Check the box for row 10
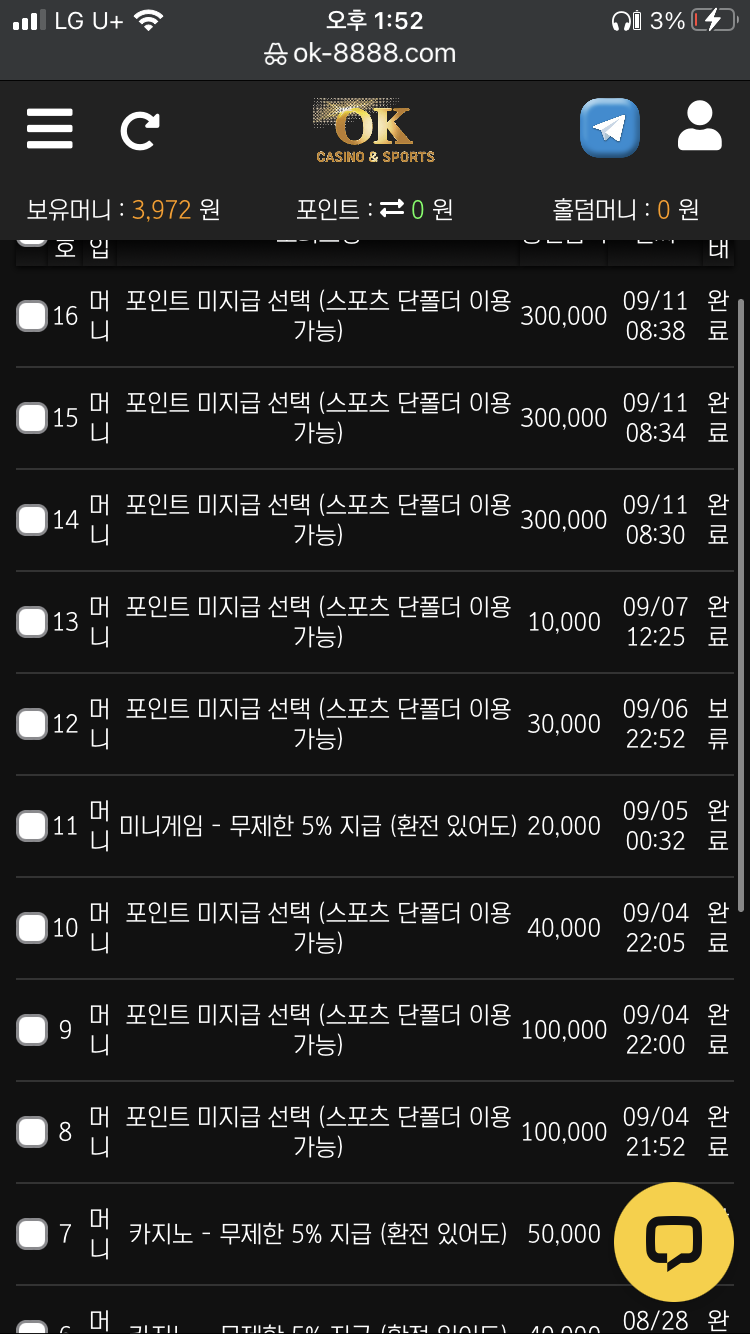The image size is (750, 1334). (x=32, y=928)
